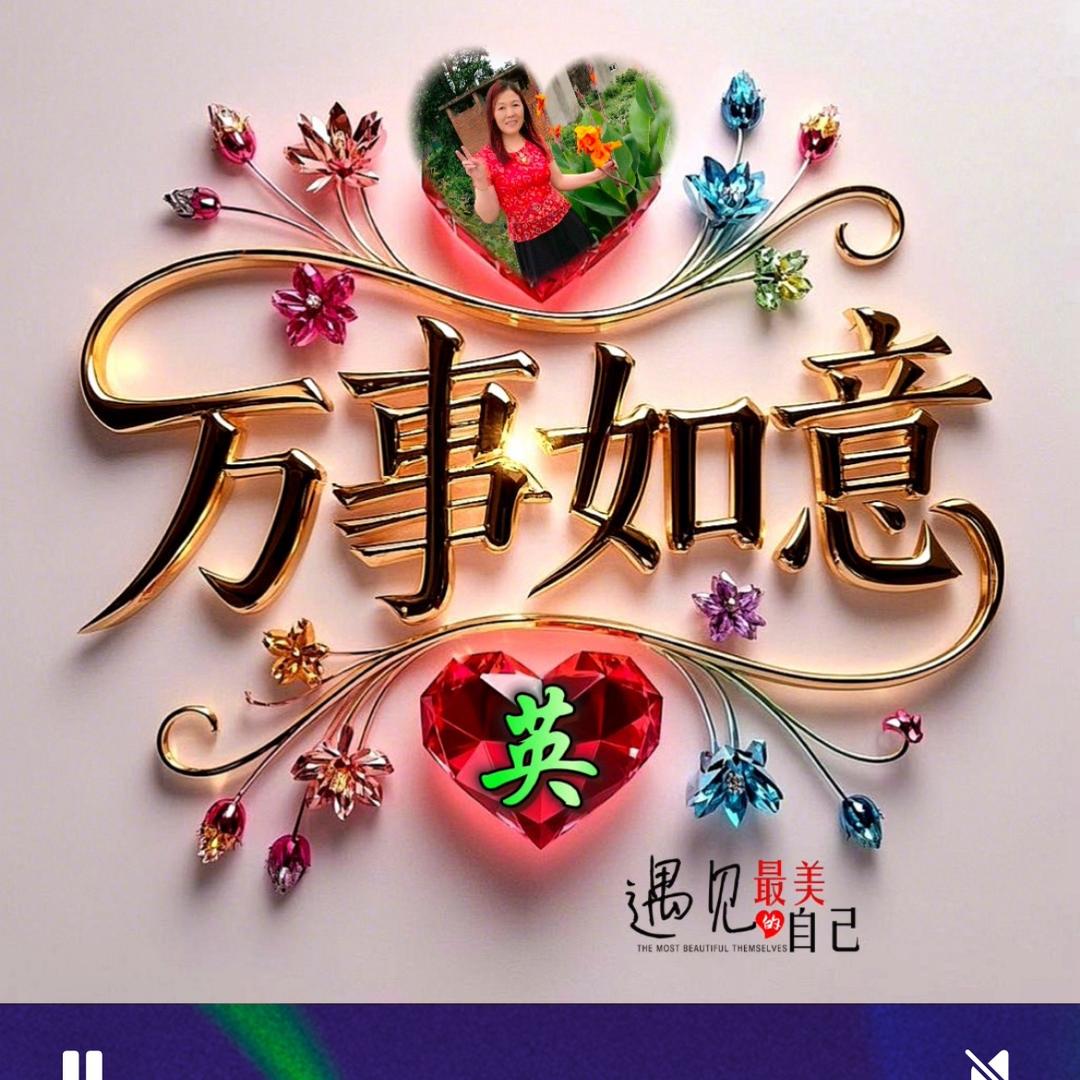Toggle the muted speaker icon
This screenshot has width=1080, height=1080.
(986, 1066)
